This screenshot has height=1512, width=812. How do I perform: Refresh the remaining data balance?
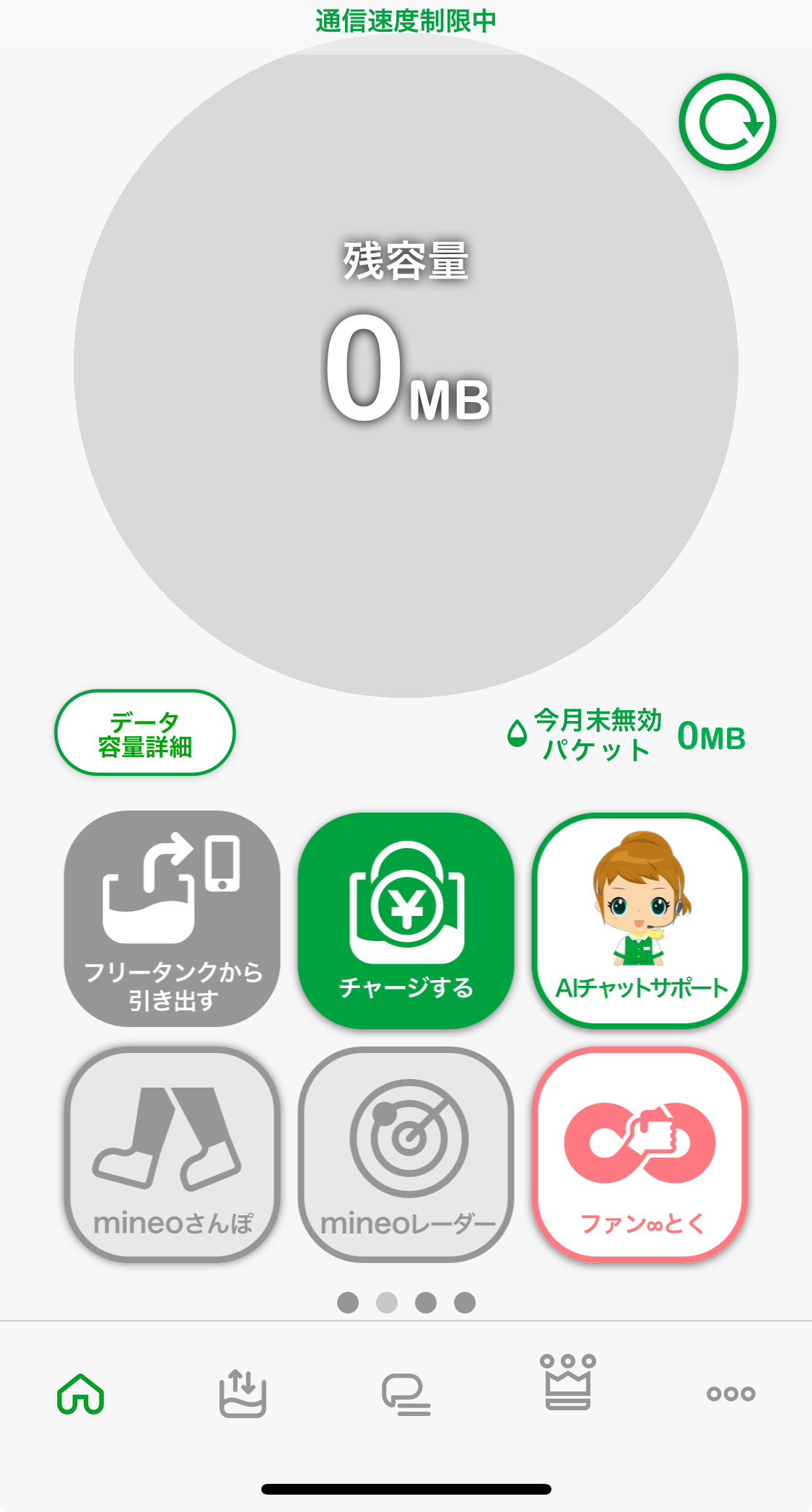coord(727,123)
